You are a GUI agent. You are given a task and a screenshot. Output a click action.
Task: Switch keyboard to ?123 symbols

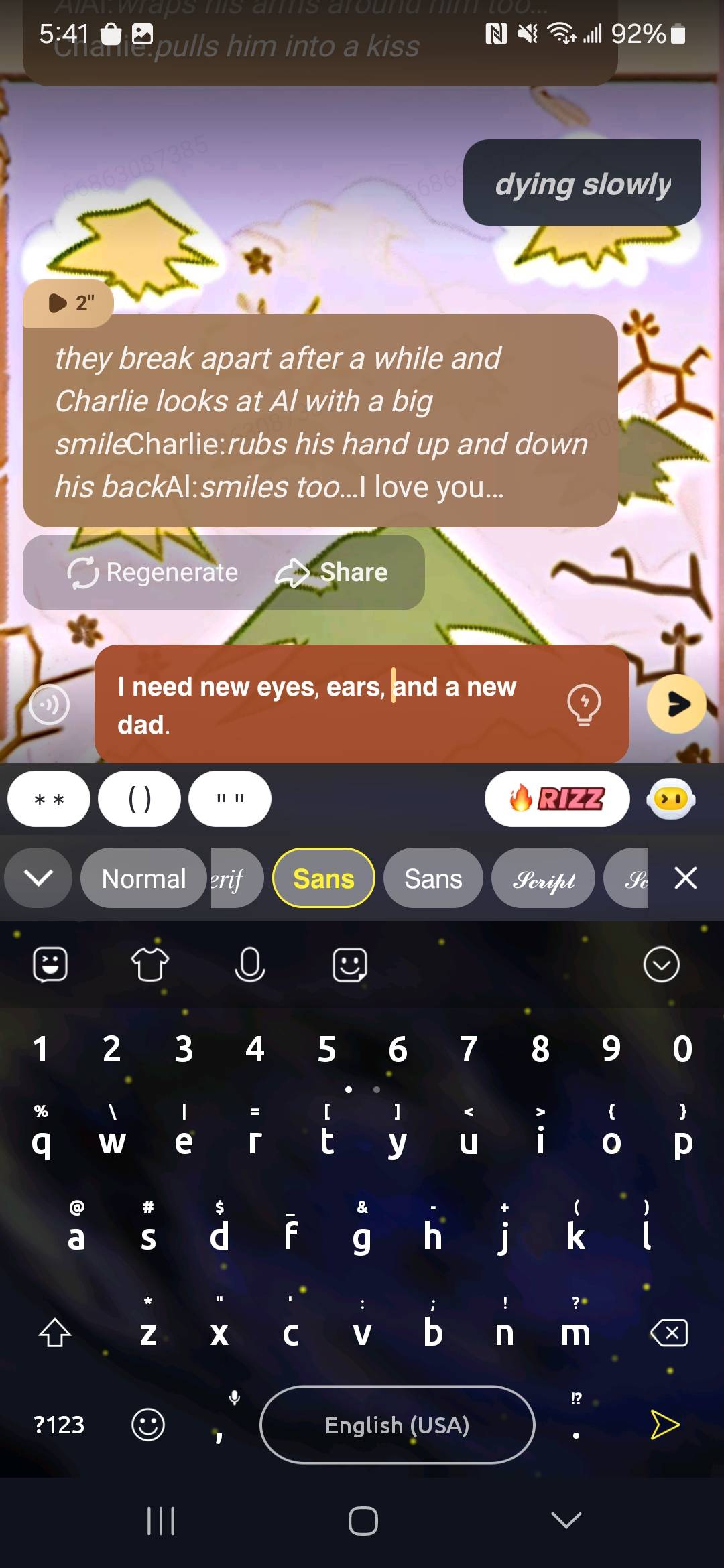coord(59,1424)
